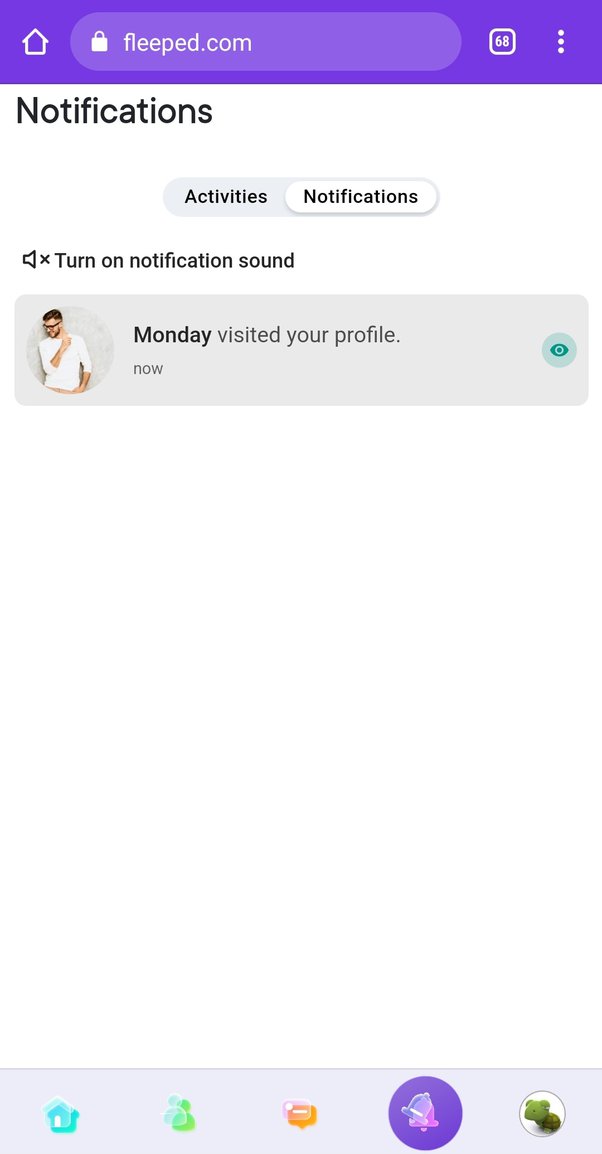
Task: Tap the eye icon on Monday's notification
Action: pos(559,350)
